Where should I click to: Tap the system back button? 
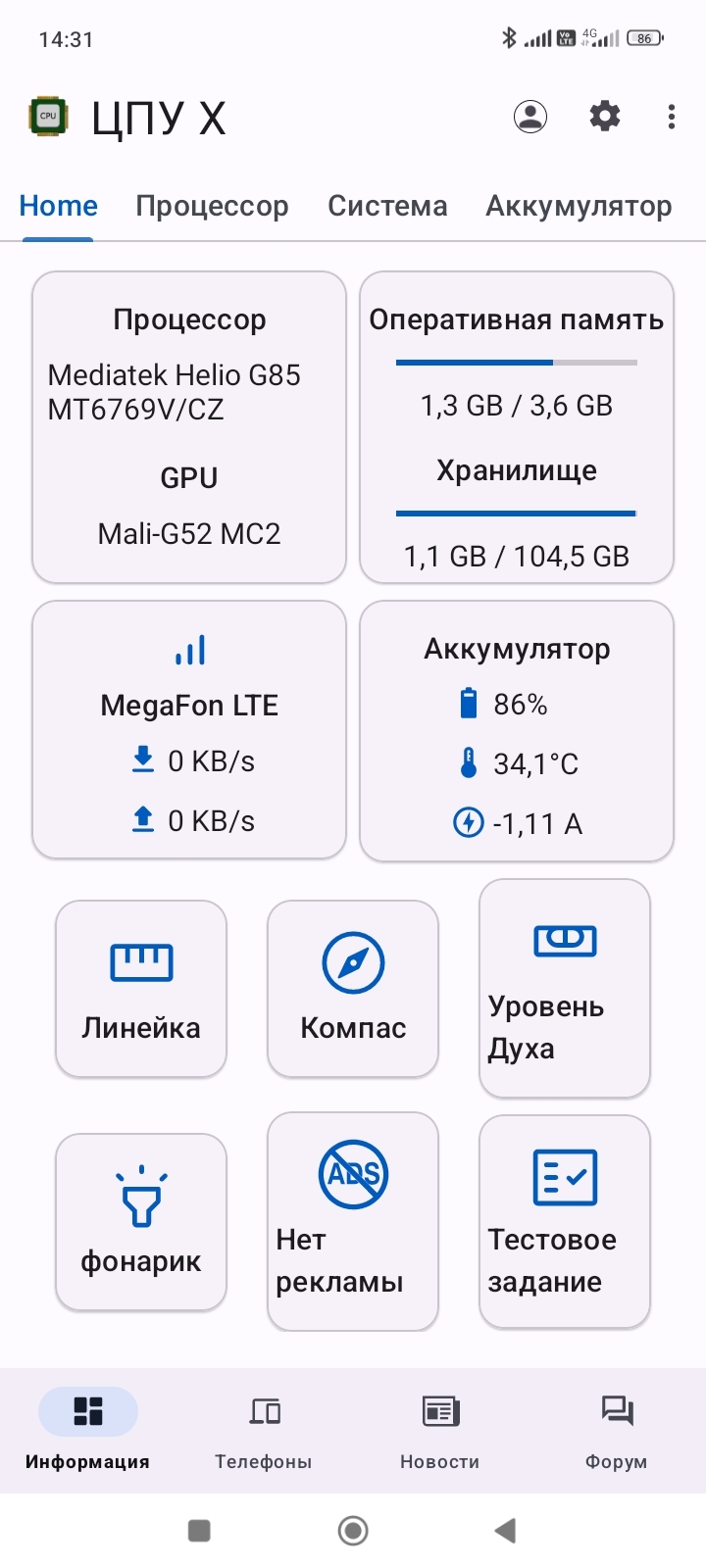(x=505, y=1531)
